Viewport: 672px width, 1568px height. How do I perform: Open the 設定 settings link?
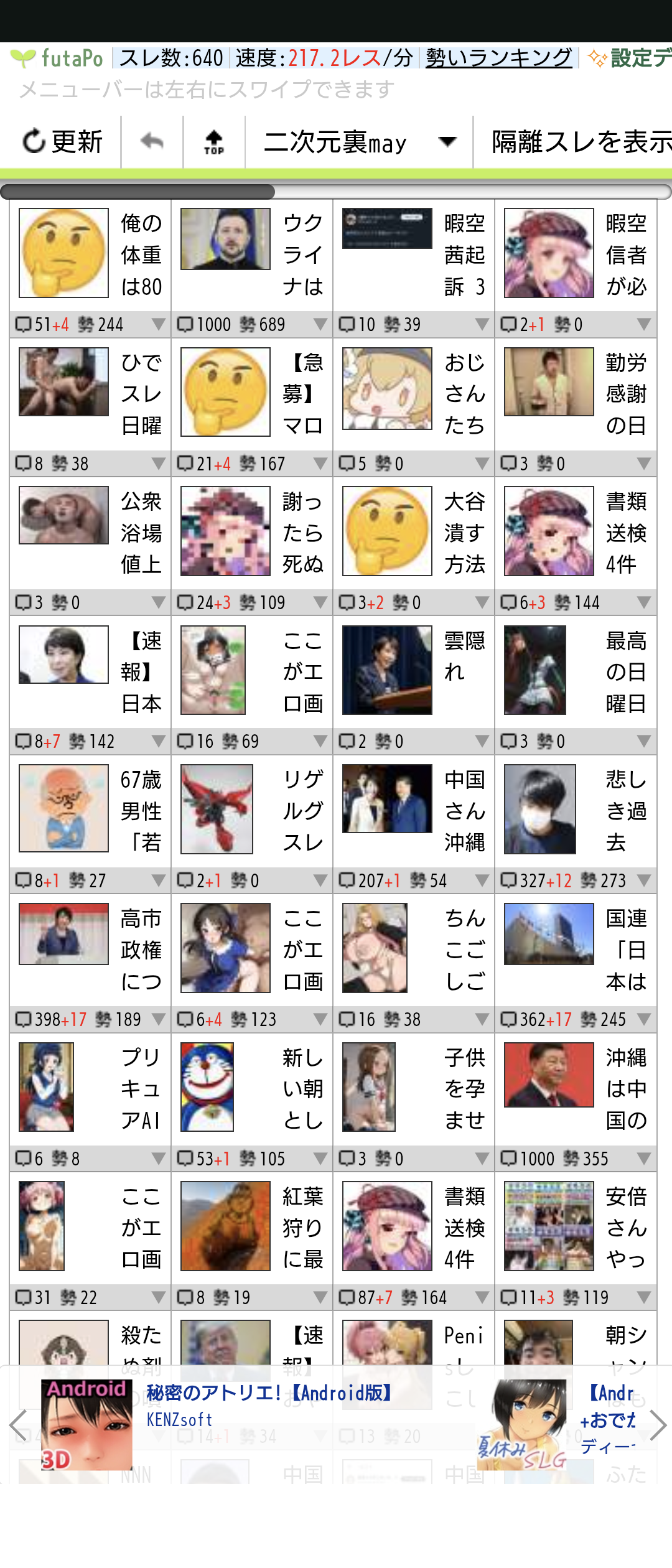635,58
